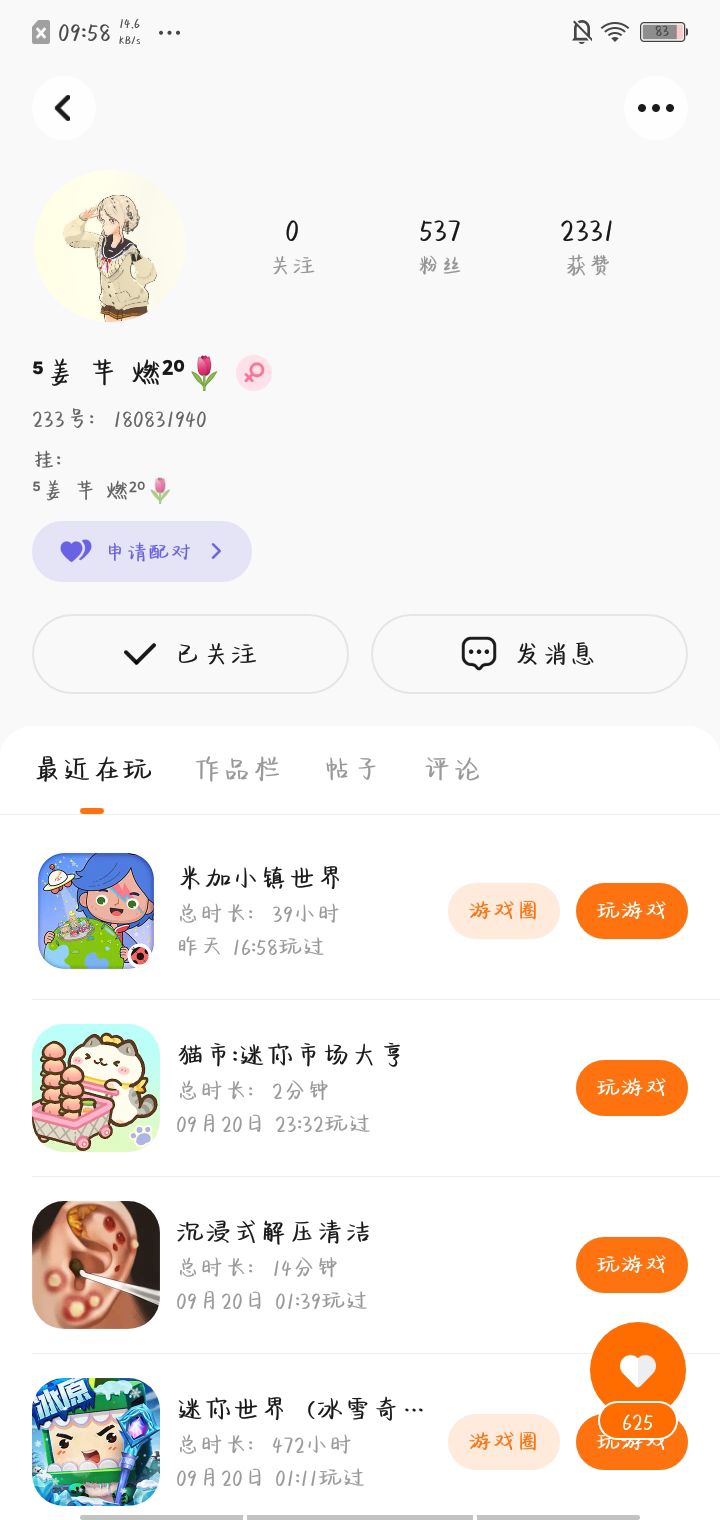
Task: Open 游戏圈 for 米加小镇世界
Action: click(503, 911)
